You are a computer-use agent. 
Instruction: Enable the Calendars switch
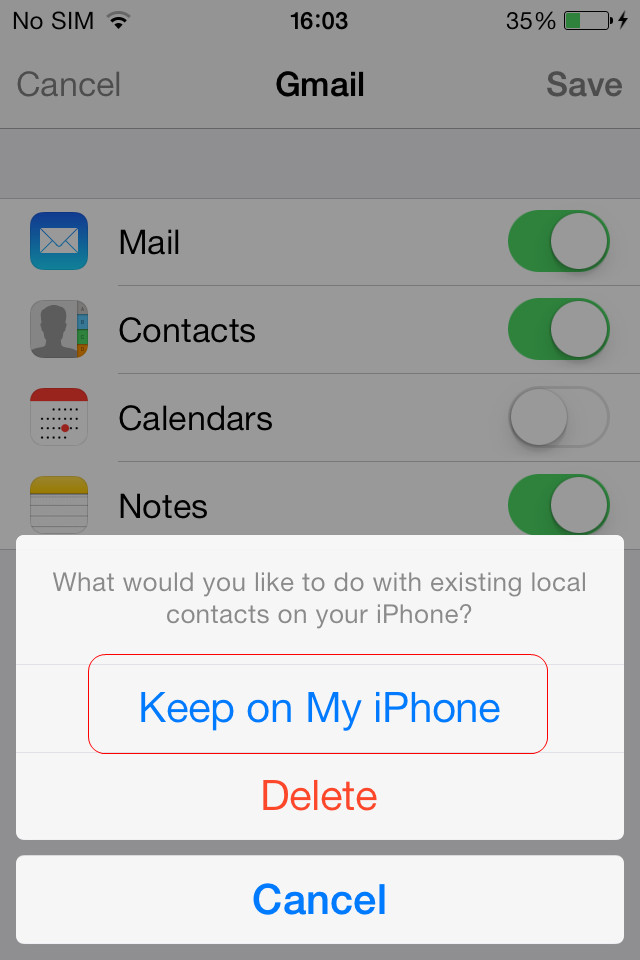coord(558,418)
